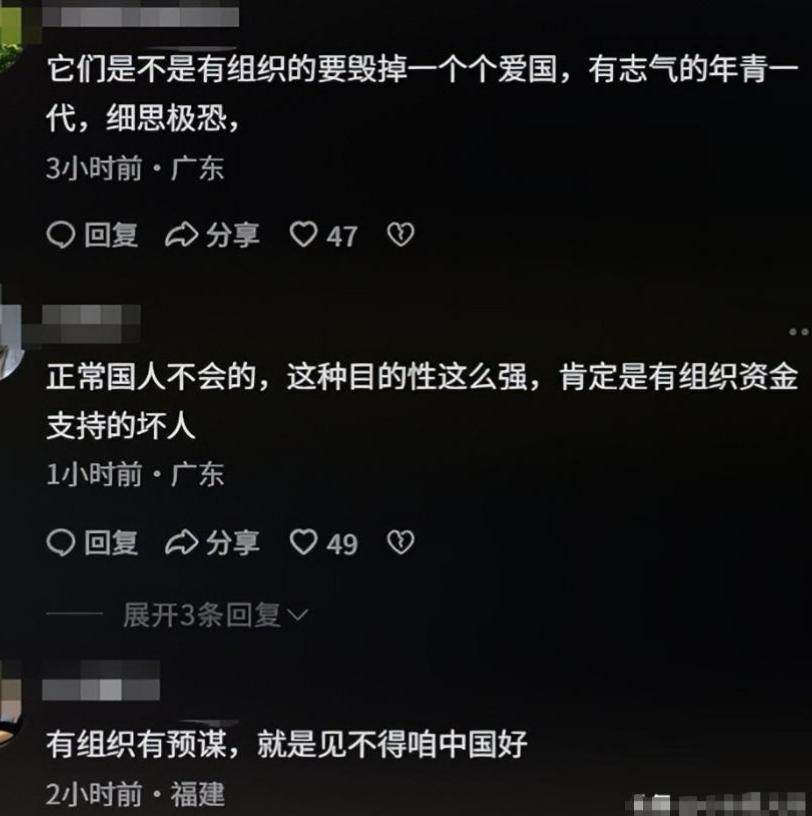812x816 pixels.
Task: Share the comment with 49 likes
Action: (212, 542)
